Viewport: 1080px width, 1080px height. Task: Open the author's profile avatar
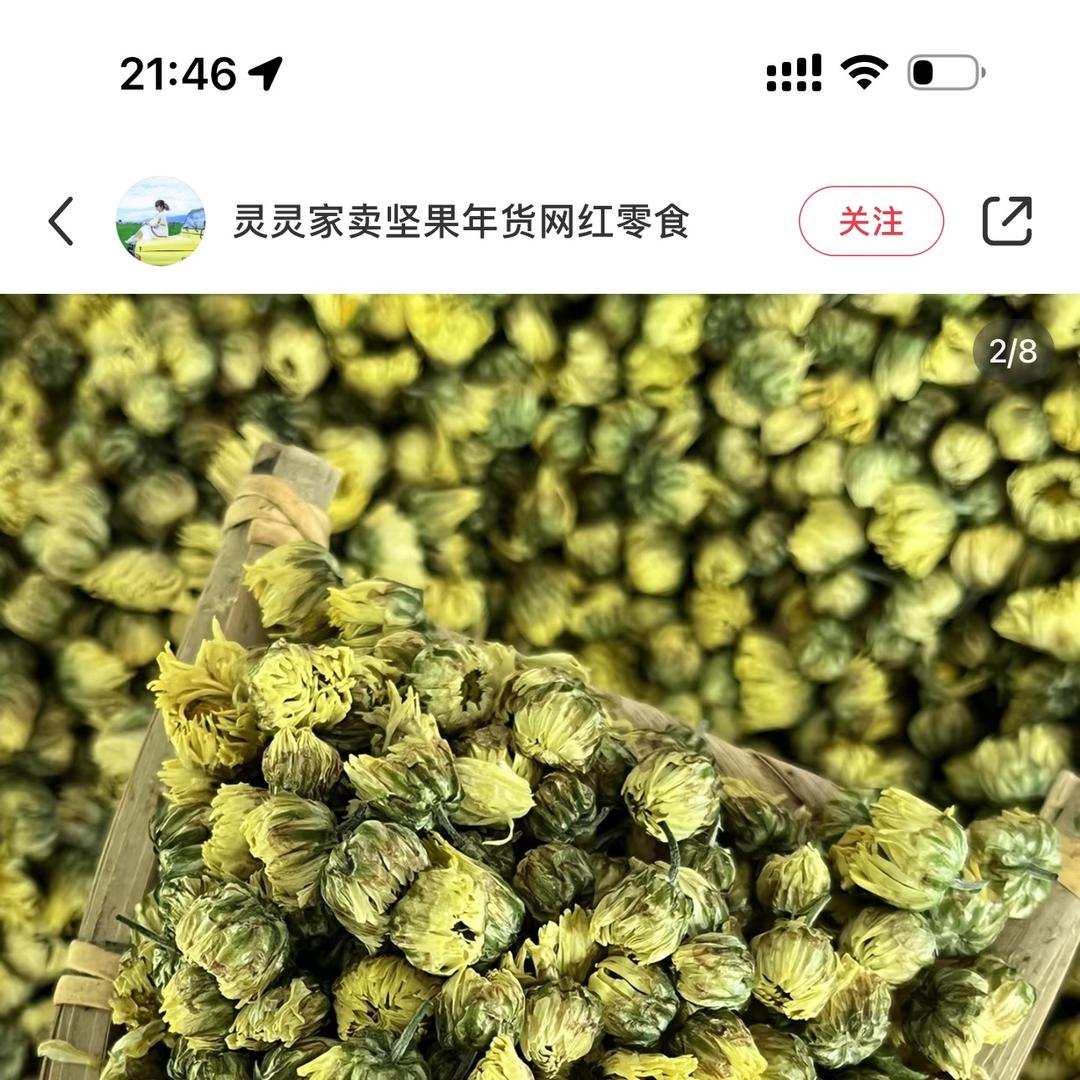(x=160, y=221)
